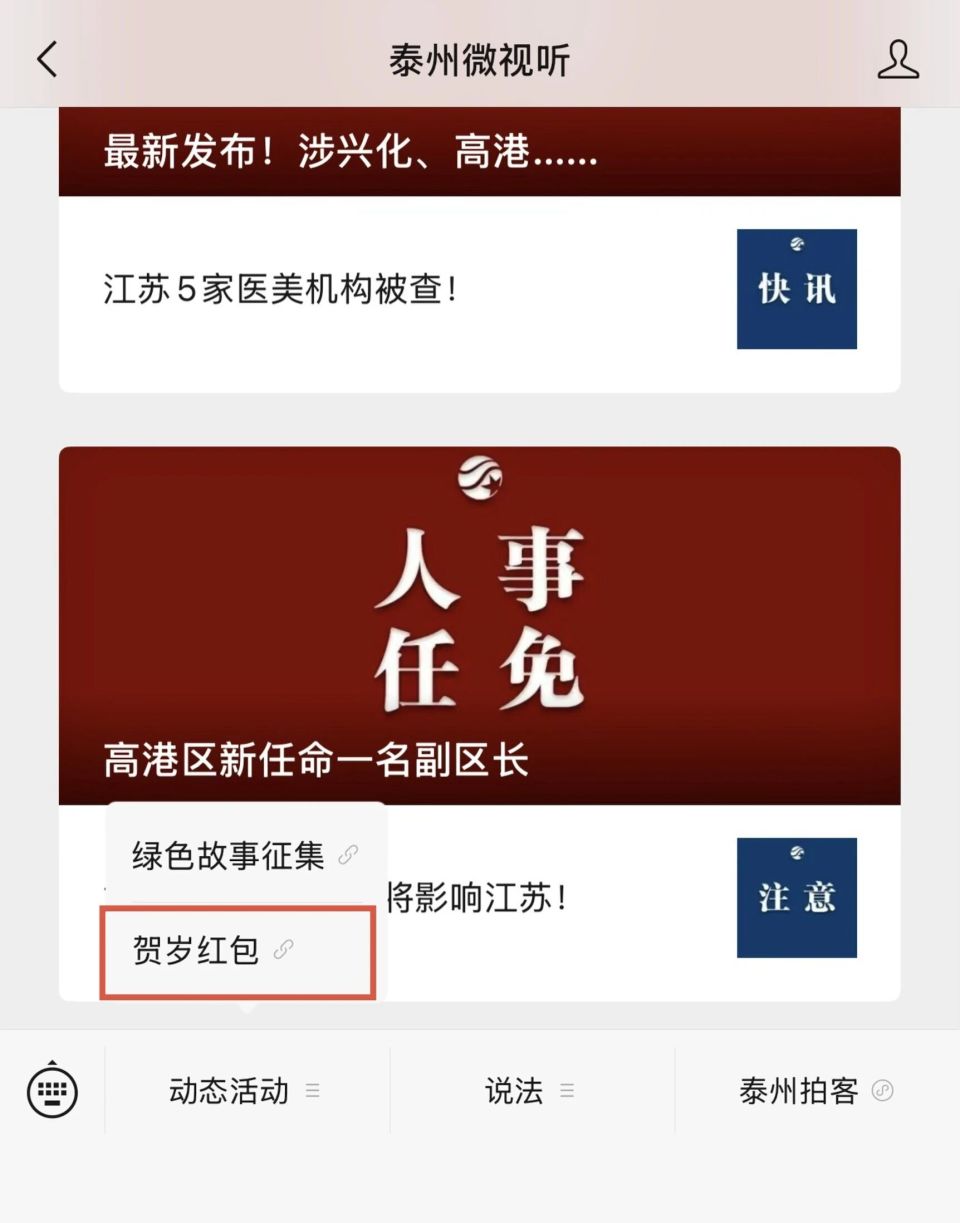Open the headline 最新发布！涉兴化、高港
960x1223 pixels.
pyautogui.click(x=348, y=153)
